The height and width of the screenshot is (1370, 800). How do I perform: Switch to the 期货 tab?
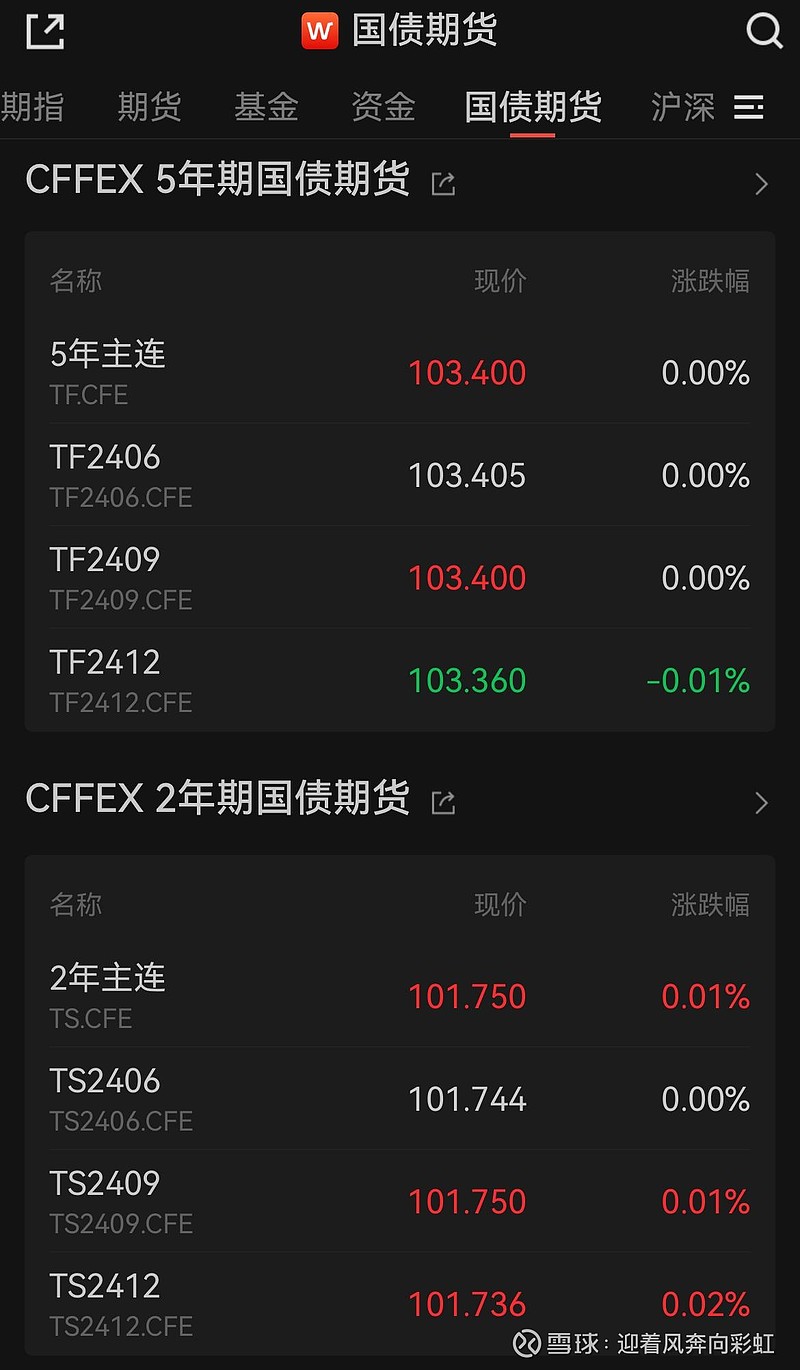coord(148,107)
